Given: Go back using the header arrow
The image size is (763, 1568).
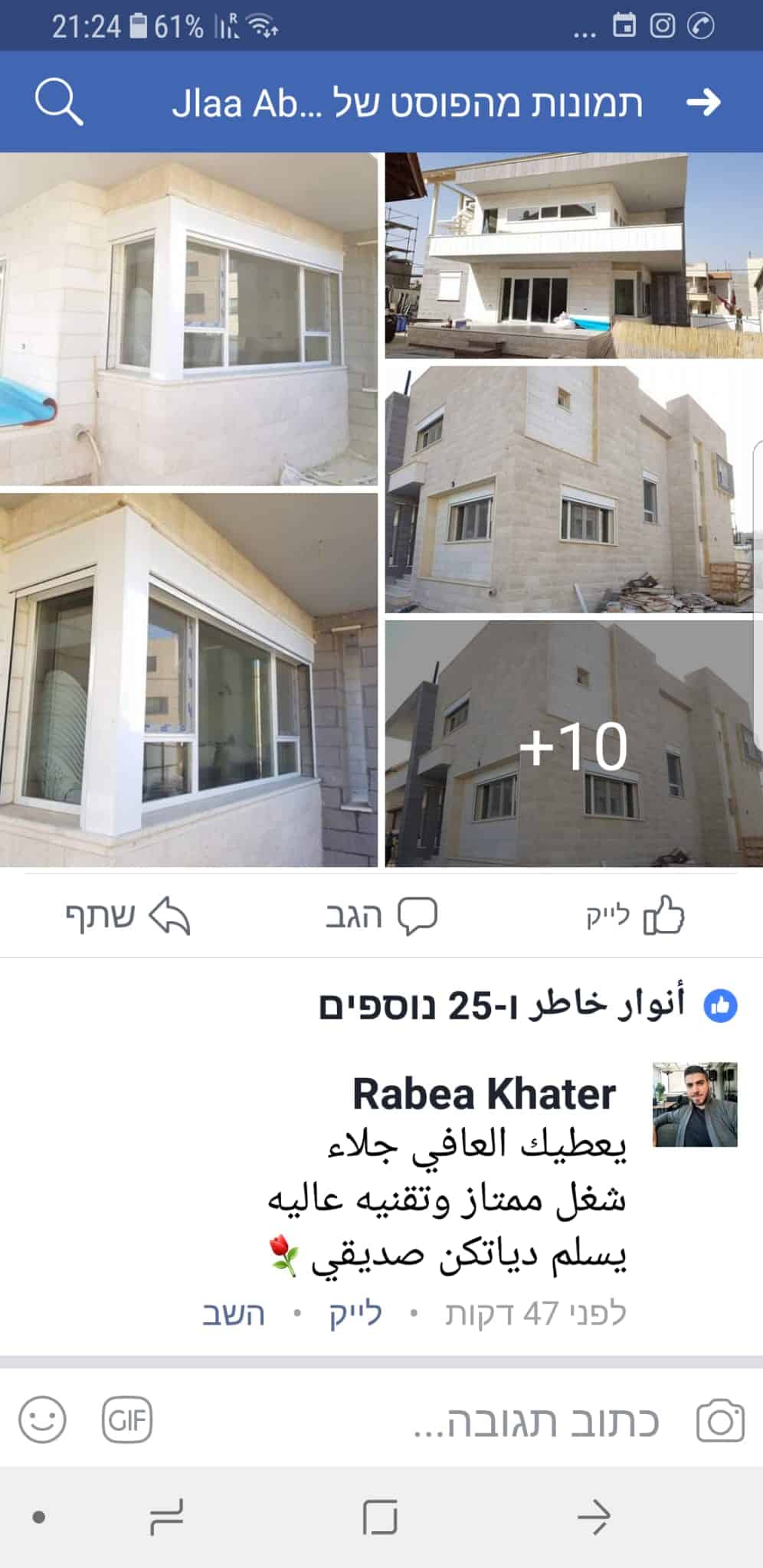Looking at the screenshot, I should [703, 102].
